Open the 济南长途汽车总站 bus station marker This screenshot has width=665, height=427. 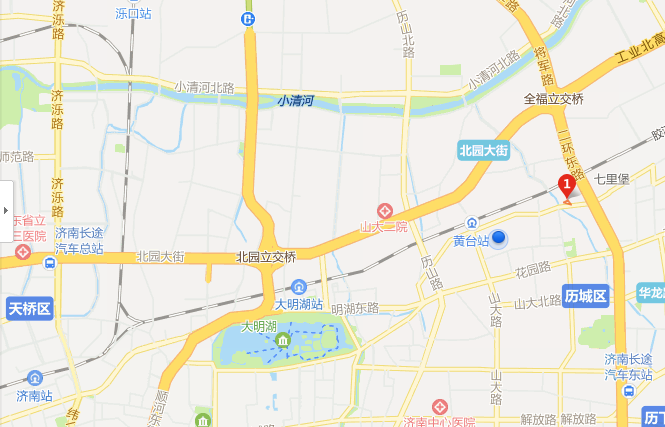(x=50, y=263)
